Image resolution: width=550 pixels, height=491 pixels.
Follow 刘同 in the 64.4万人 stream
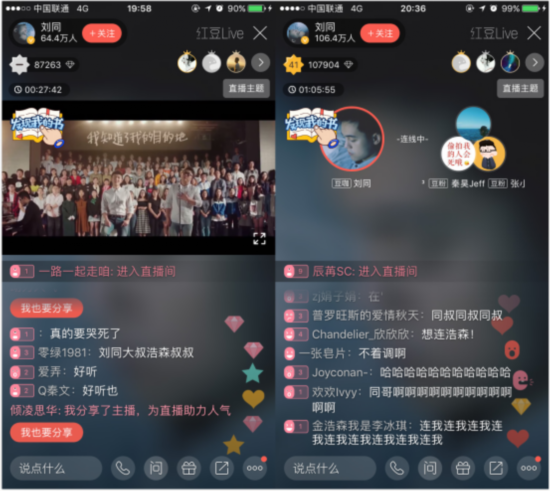tap(102, 34)
